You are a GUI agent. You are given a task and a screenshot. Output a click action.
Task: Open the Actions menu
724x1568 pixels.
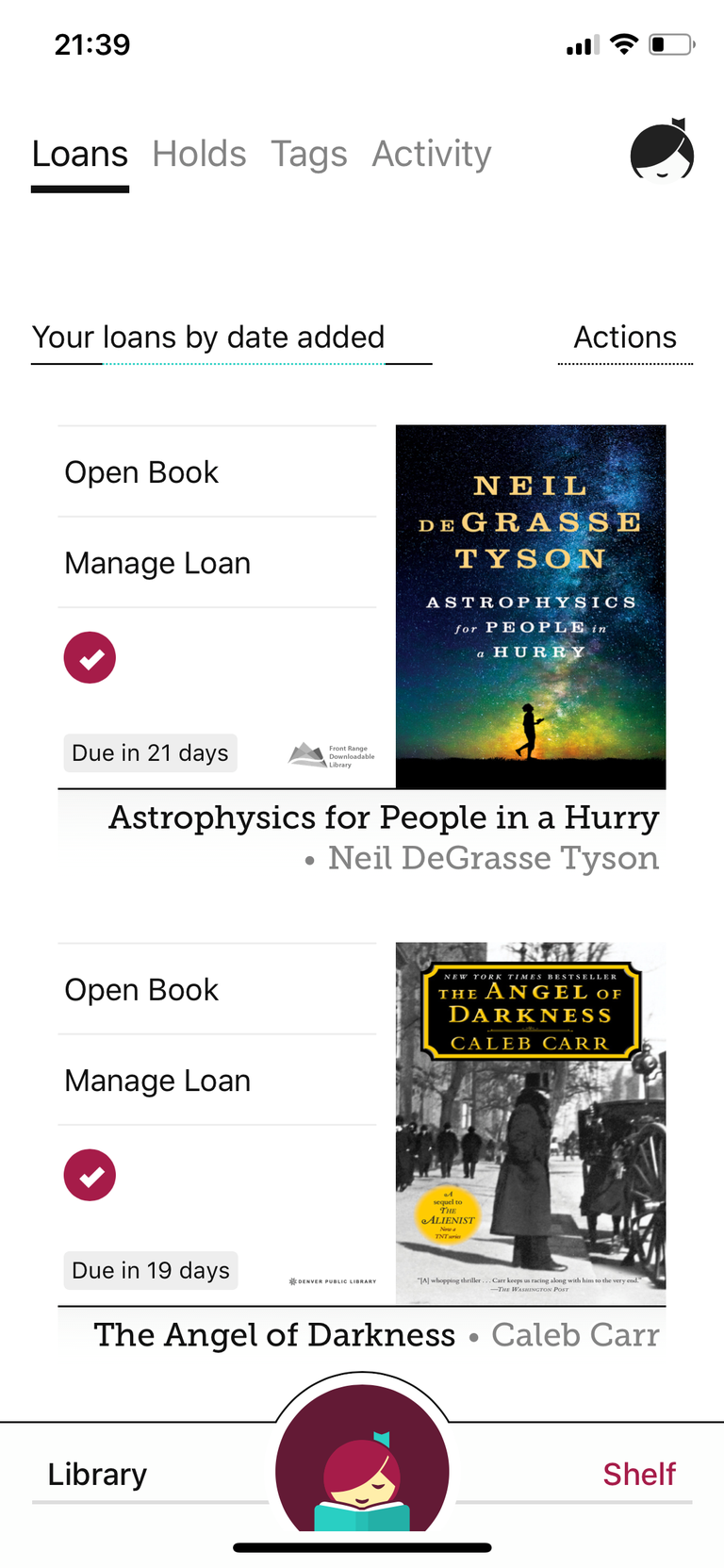[x=625, y=338]
